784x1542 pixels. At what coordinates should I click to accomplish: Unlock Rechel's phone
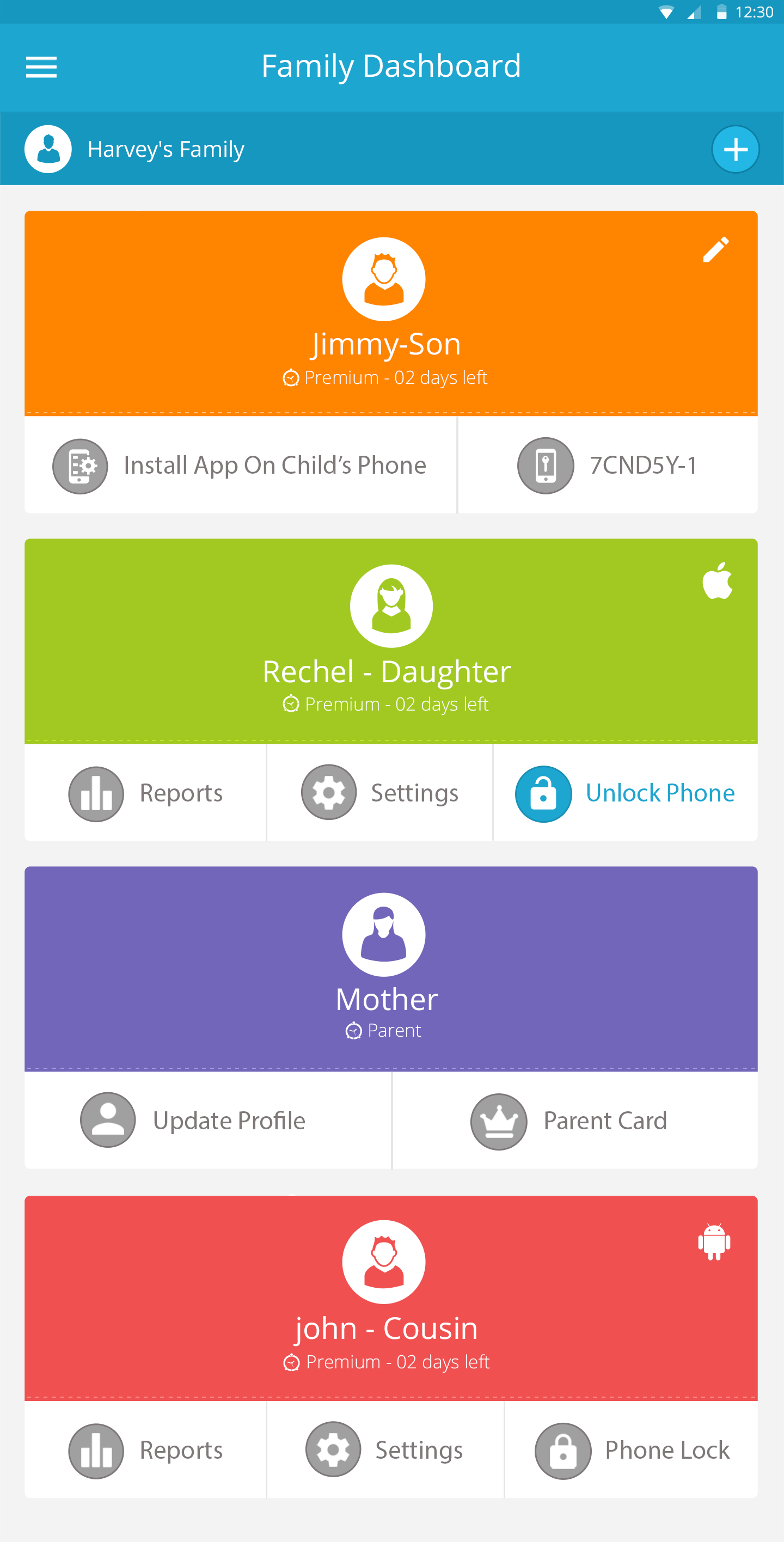point(625,793)
